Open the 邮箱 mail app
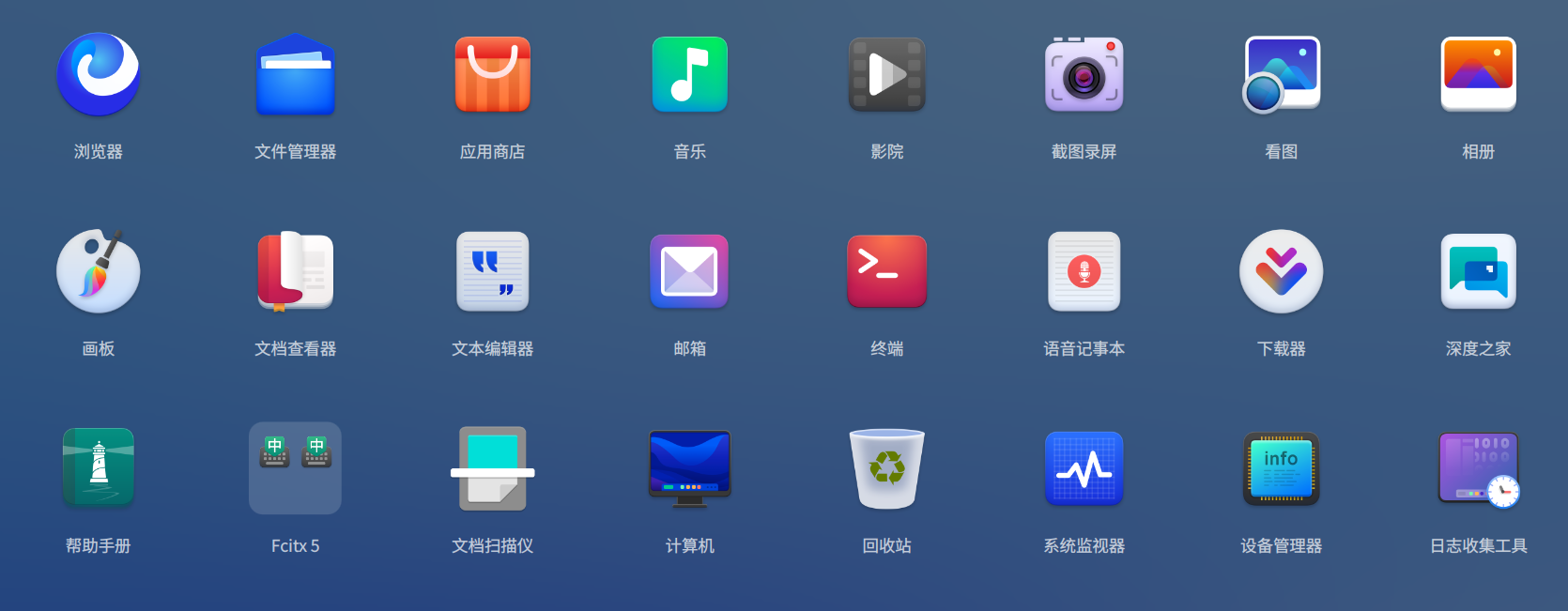The image size is (1568, 611). pyautogui.click(x=690, y=272)
